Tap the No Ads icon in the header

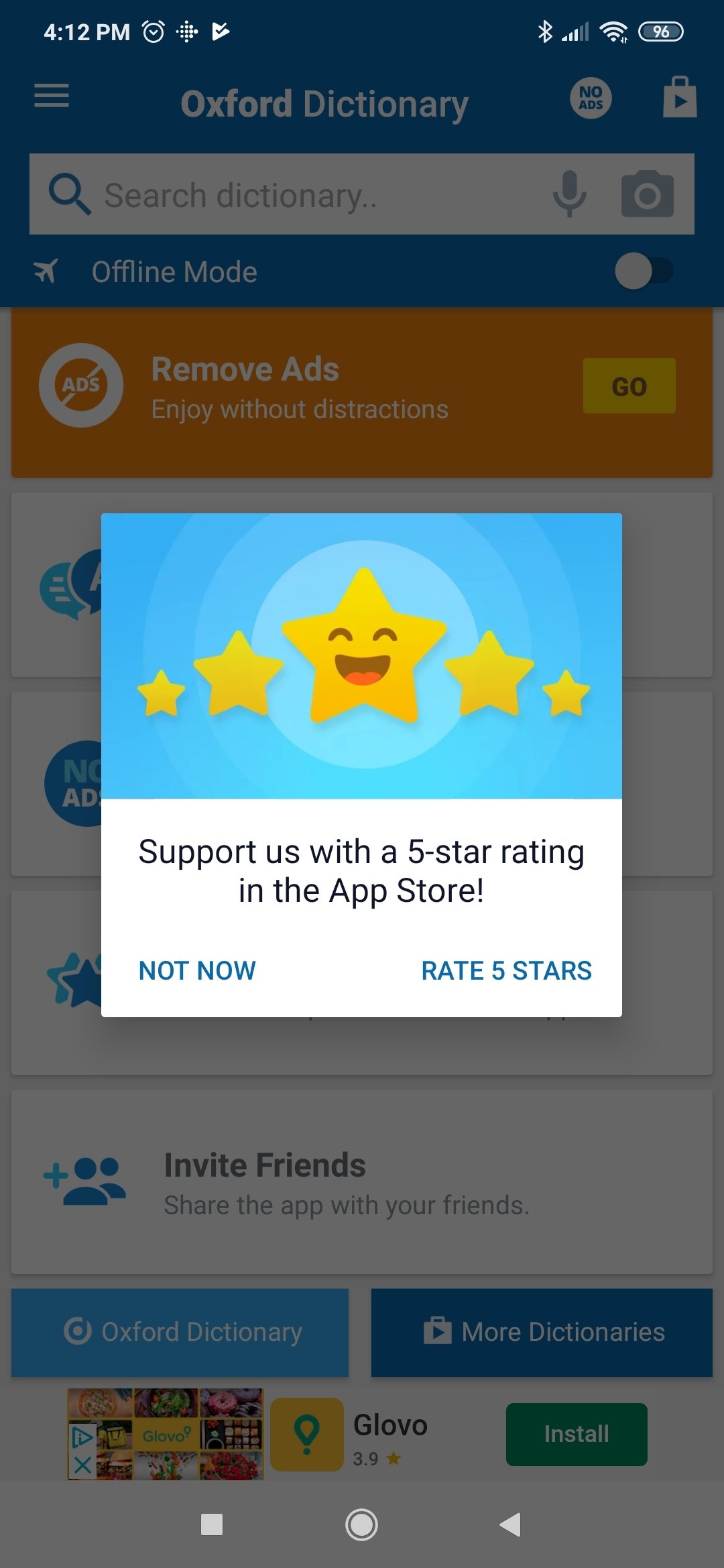591,99
